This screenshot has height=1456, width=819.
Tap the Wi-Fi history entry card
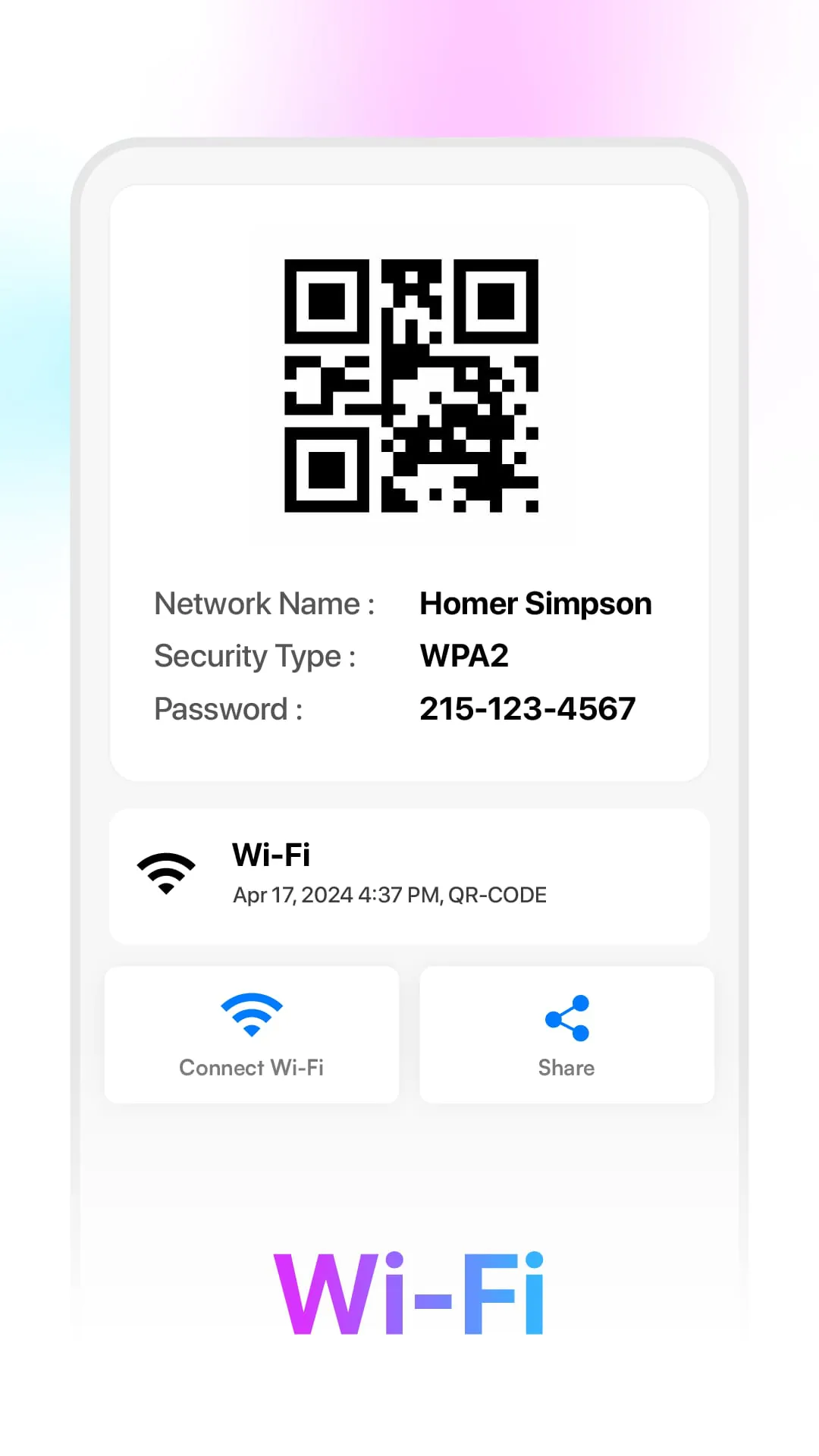click(409, 876)
